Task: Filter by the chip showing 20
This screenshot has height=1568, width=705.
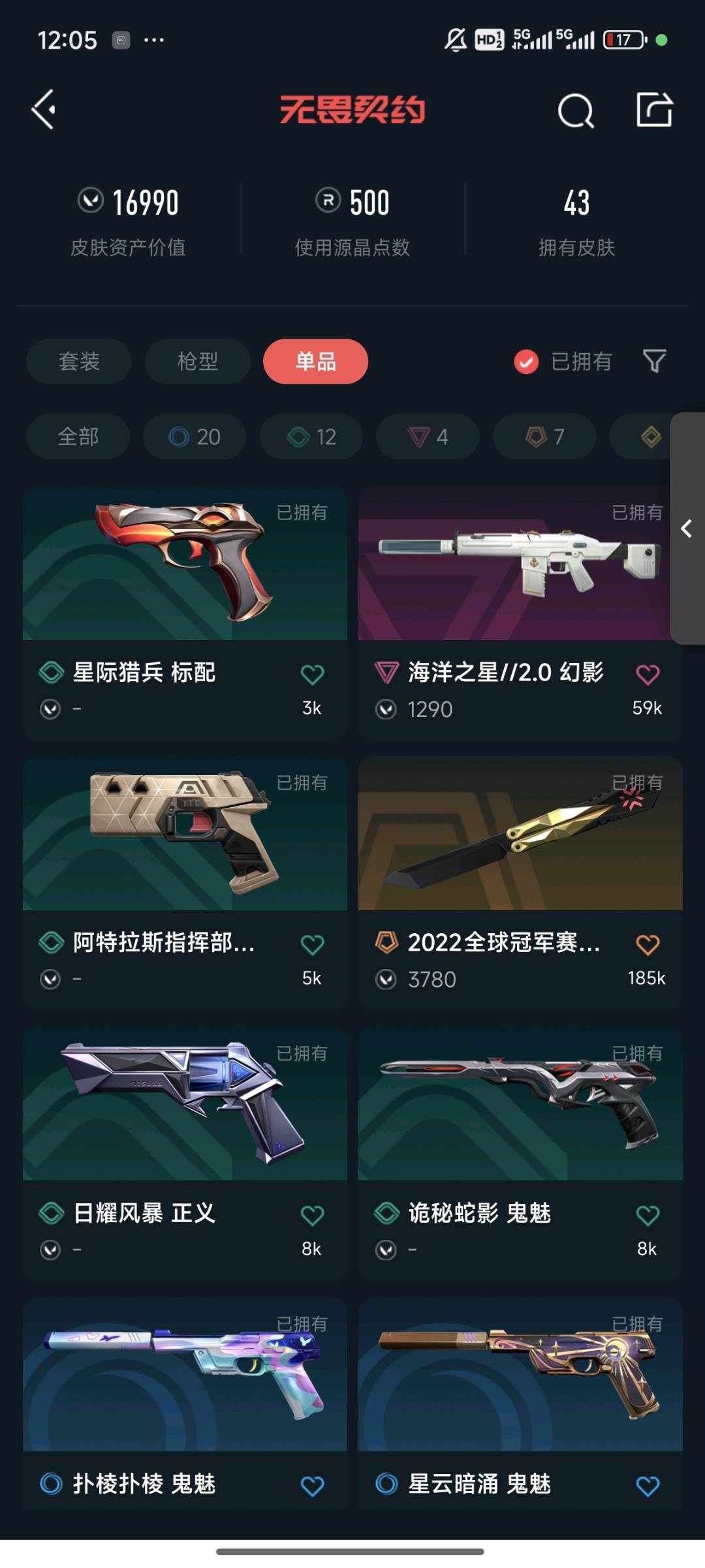Action: pos(195,437)
